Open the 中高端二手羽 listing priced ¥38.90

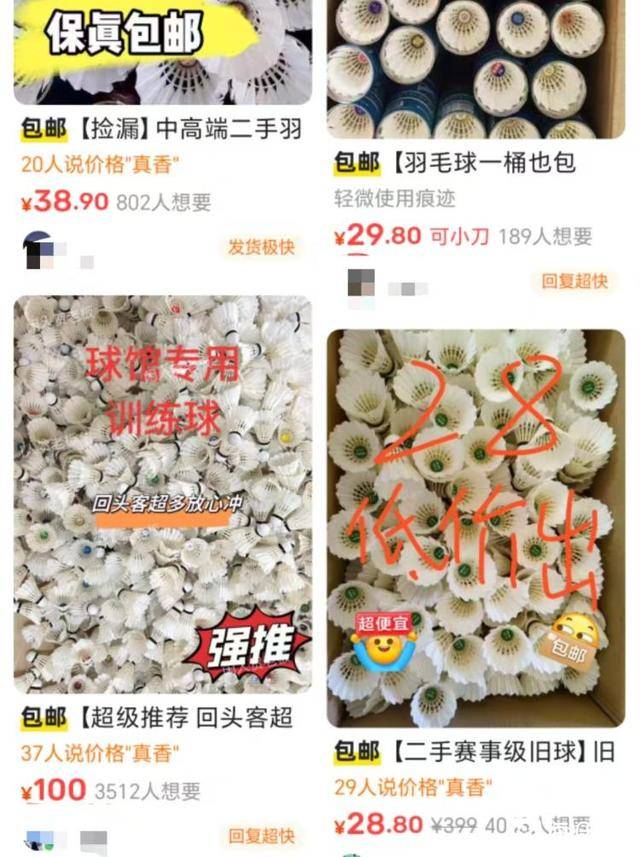pos(162,130)
